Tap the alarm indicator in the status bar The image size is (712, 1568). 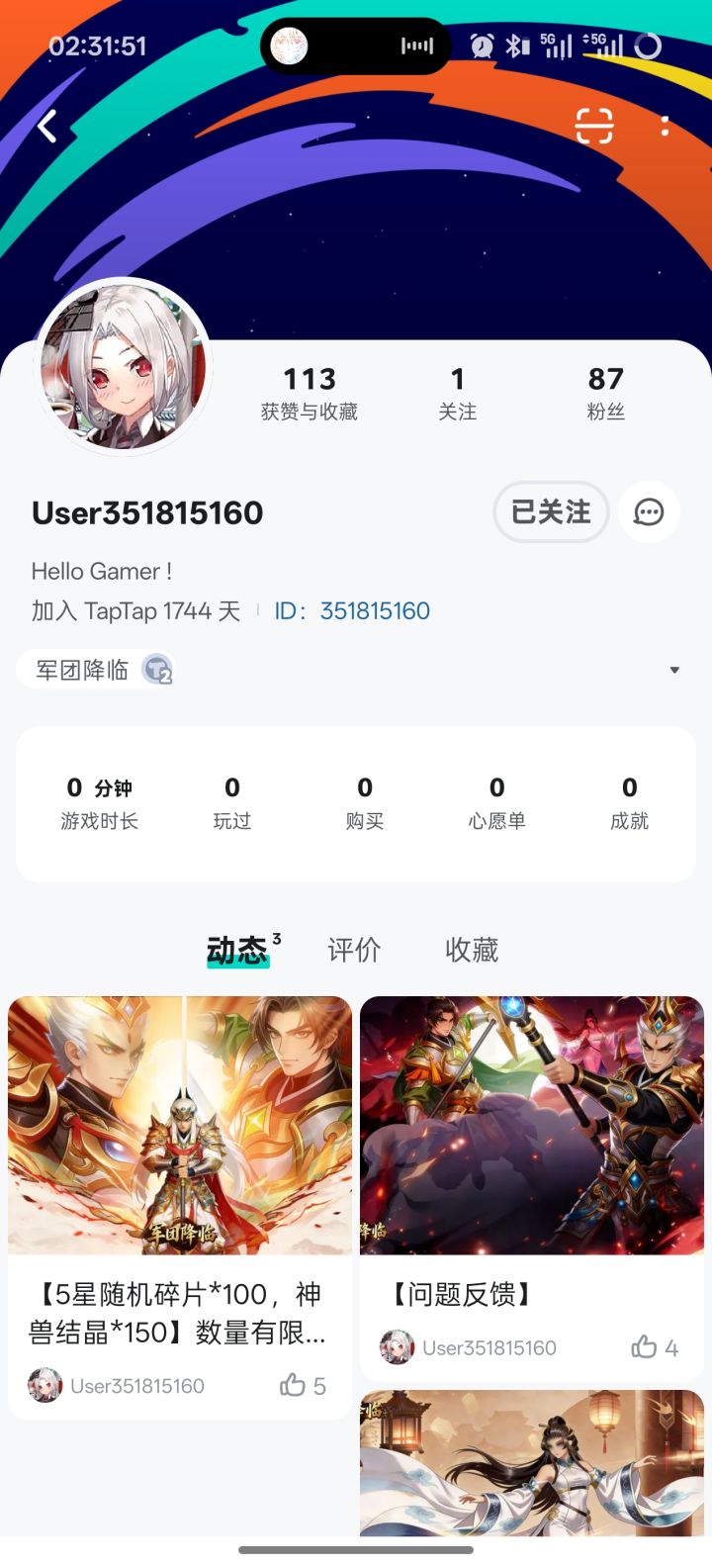point(482,45)
